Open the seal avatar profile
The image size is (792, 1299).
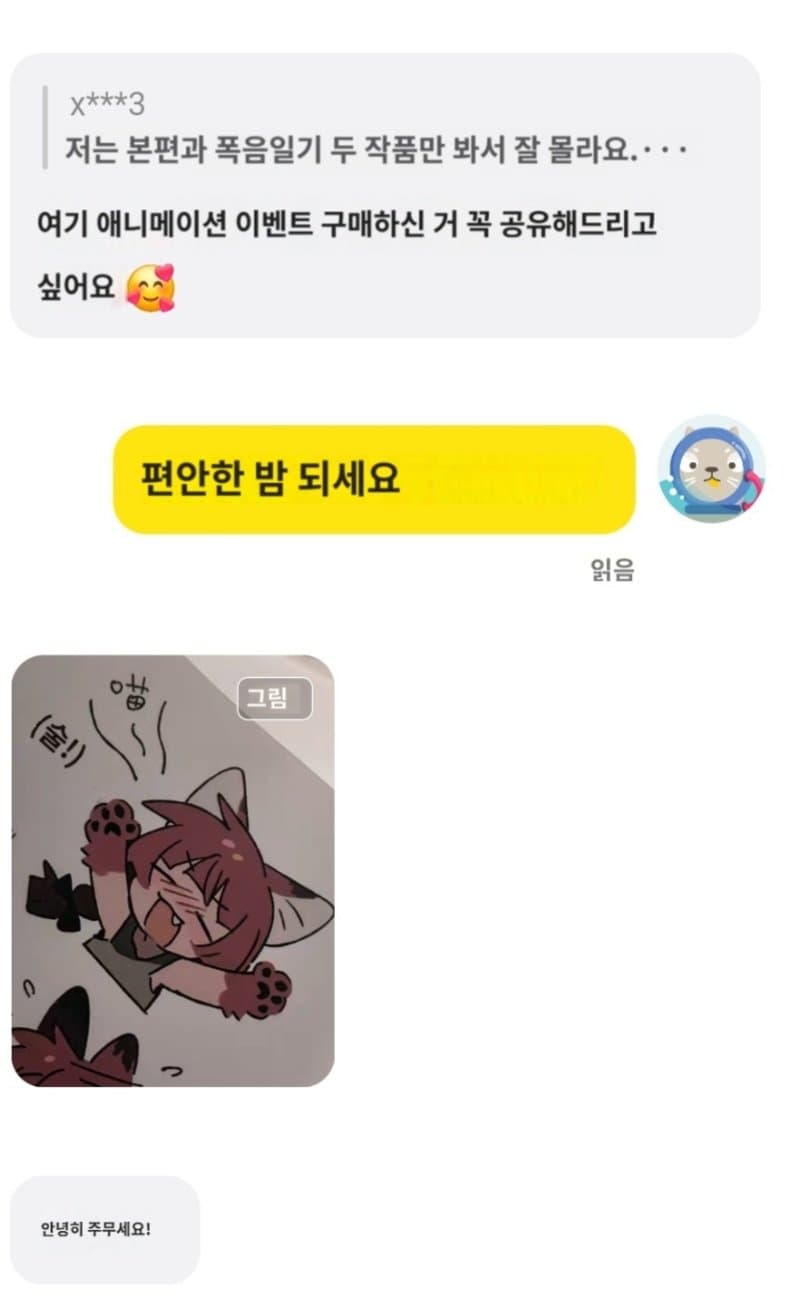coord(711,469)
